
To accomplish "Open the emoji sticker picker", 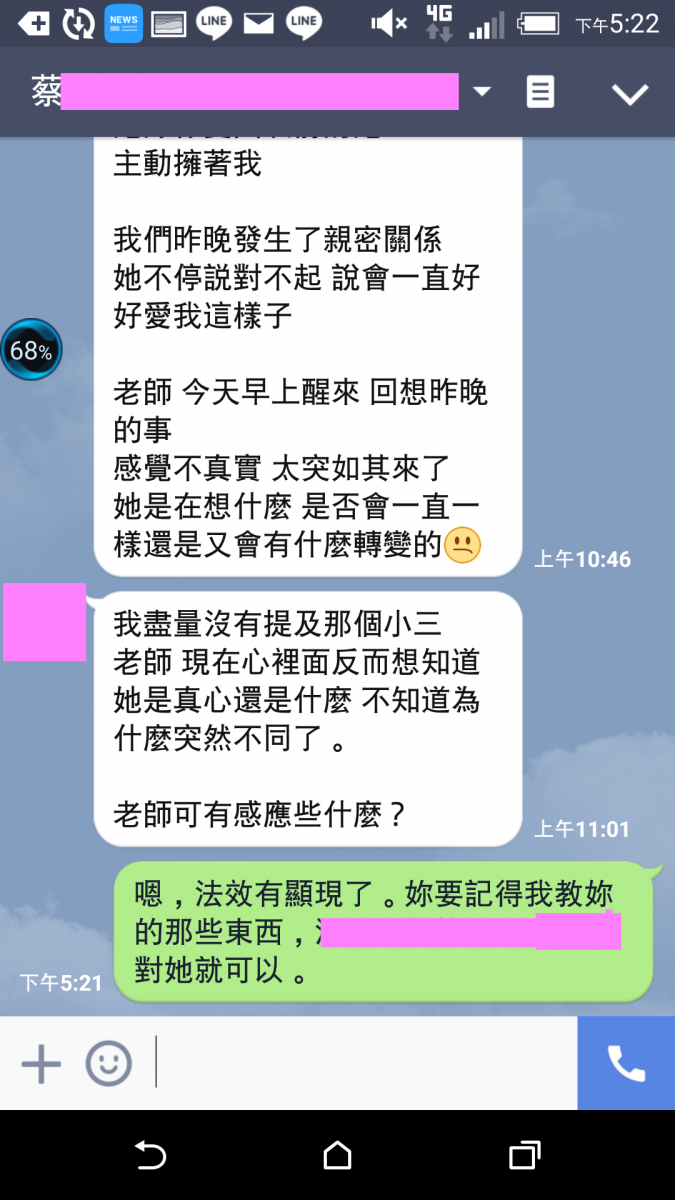I will click(108, 1063).
